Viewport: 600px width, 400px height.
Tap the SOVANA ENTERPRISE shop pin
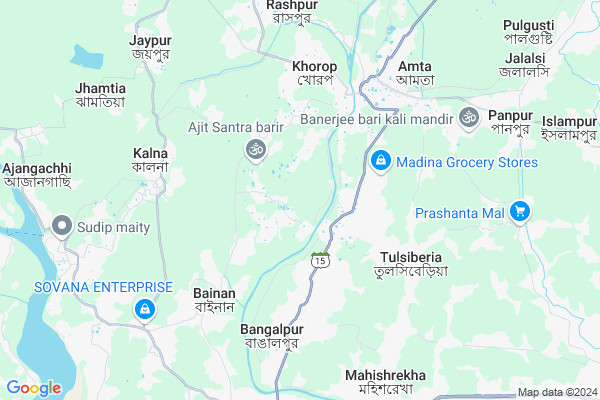click(x=146, y=310)
